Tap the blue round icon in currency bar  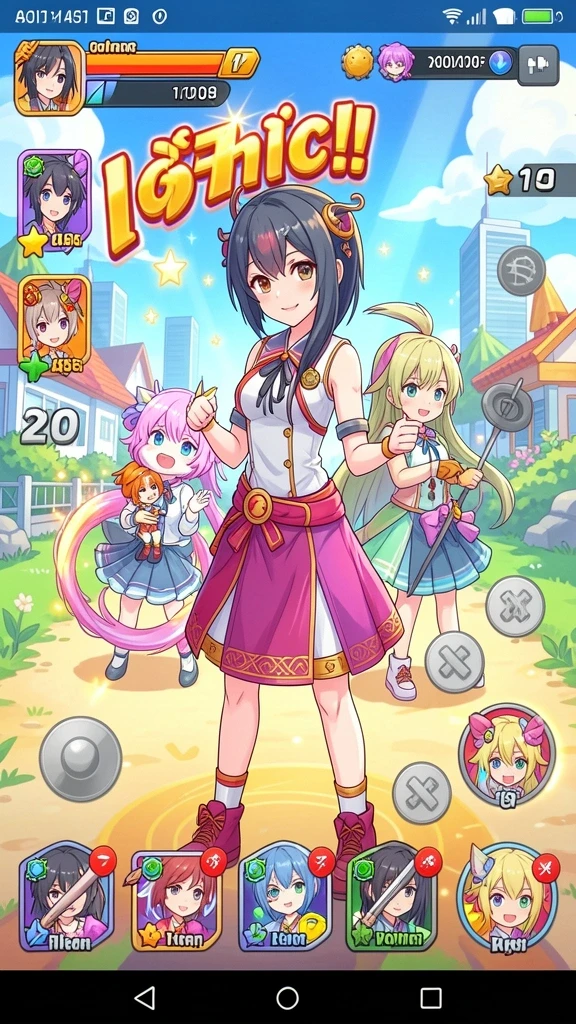coord(502,63)
